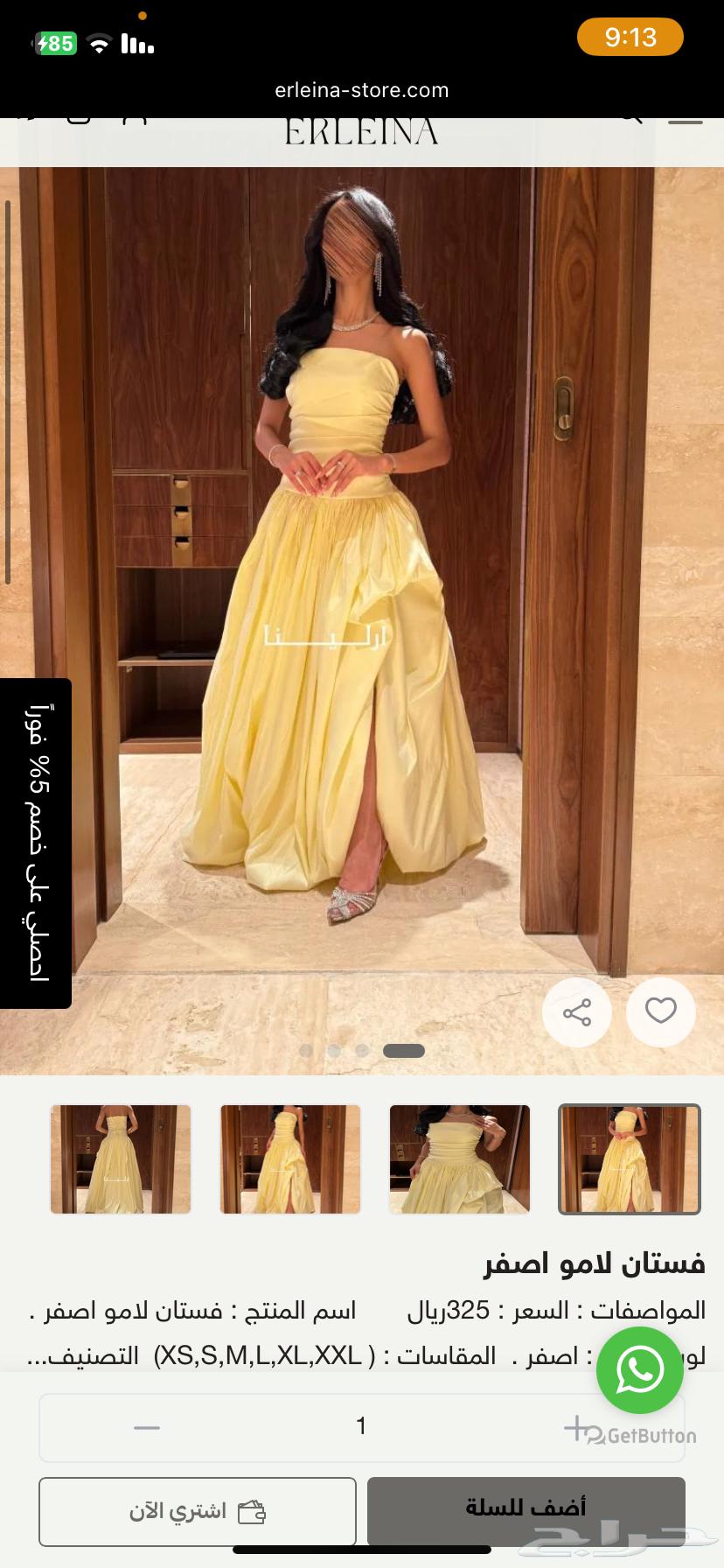
Task: Tap the erleina-store.com address bar
Action: 362,90
